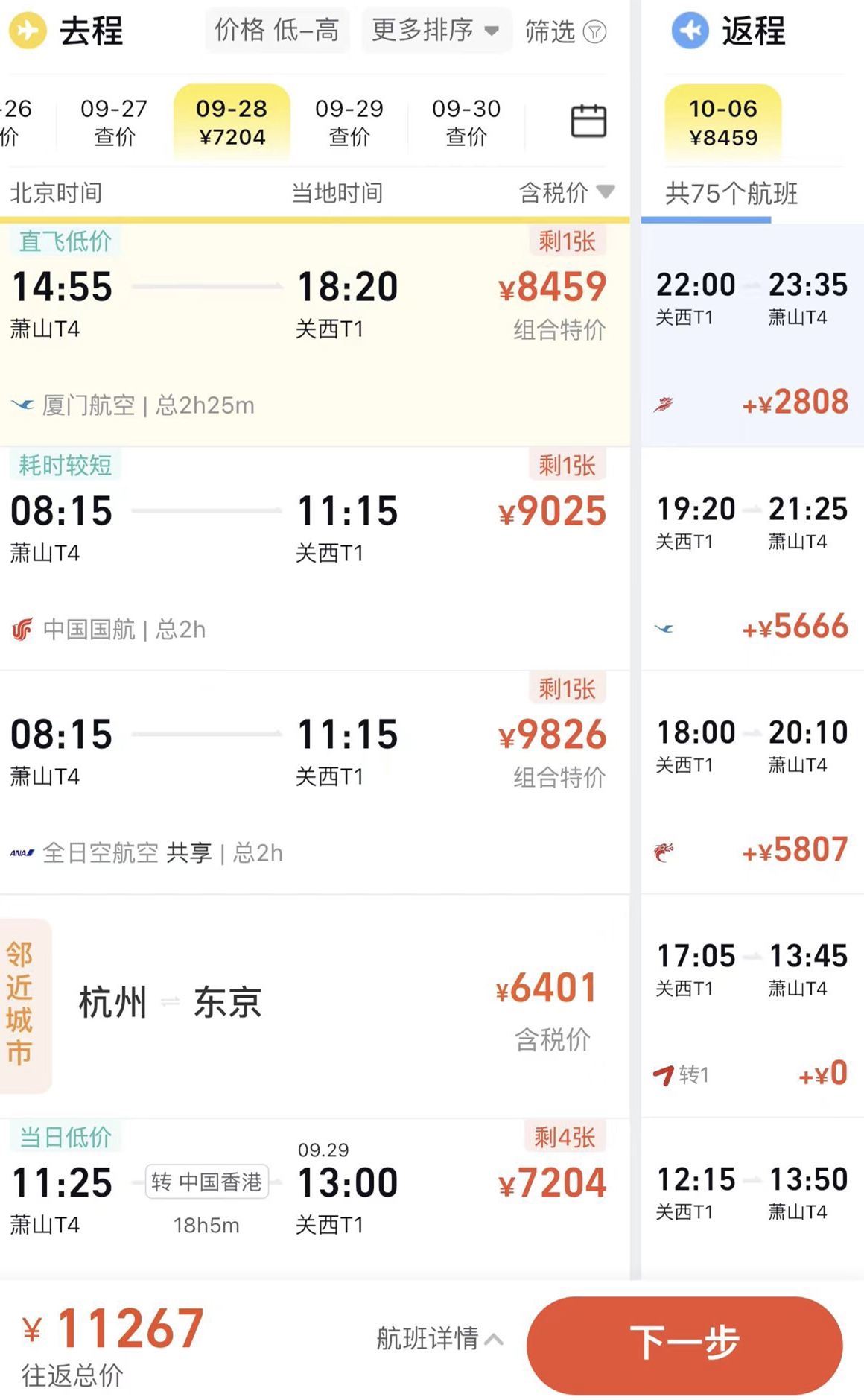The width and height of the screenshot is (864, 1400).
Task: Click the Juneyao icon on the 转1 flight
Action: click(662, 1074)
